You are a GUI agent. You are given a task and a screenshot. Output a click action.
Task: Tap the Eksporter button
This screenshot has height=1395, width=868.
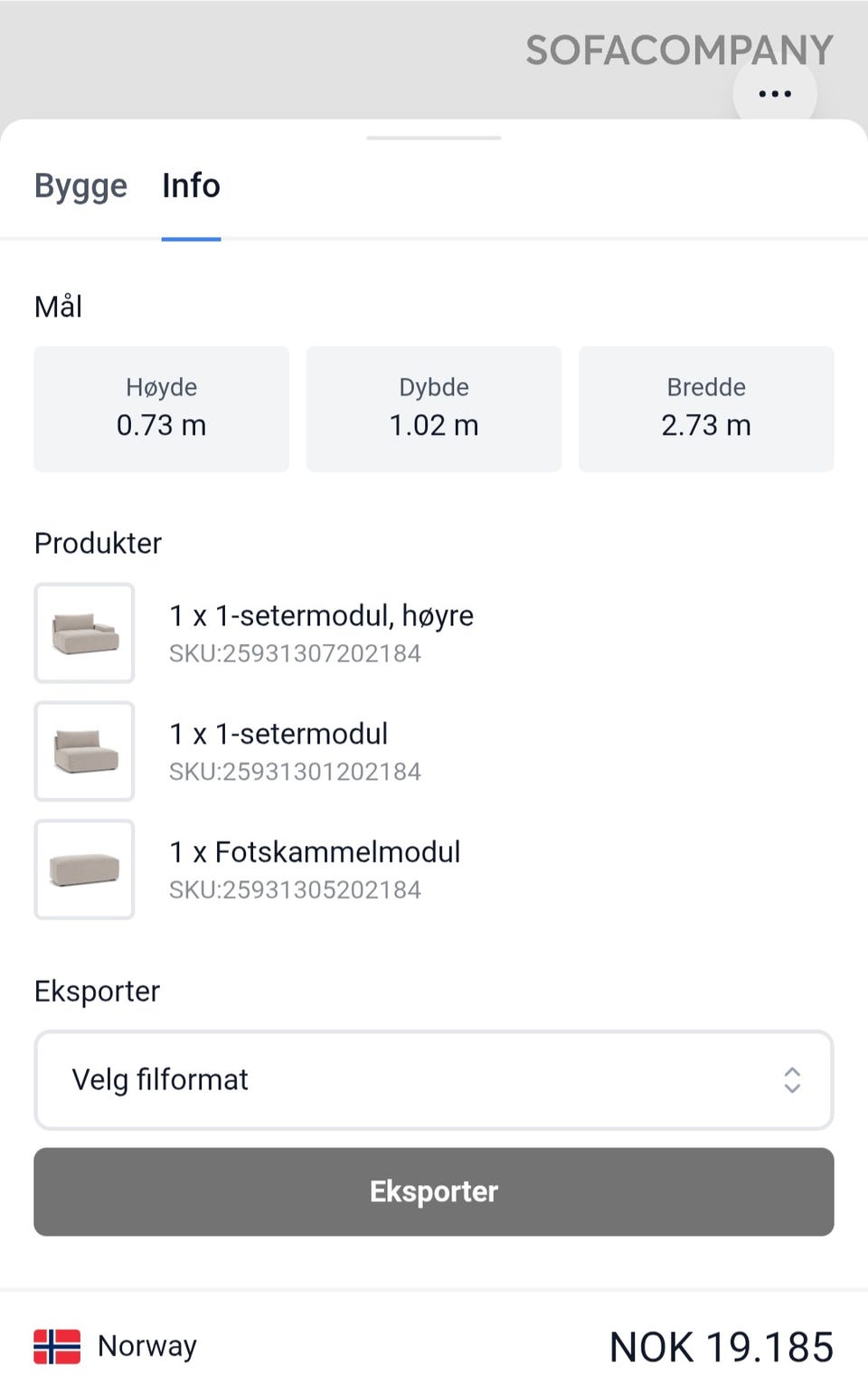[x=434, y=1191]
